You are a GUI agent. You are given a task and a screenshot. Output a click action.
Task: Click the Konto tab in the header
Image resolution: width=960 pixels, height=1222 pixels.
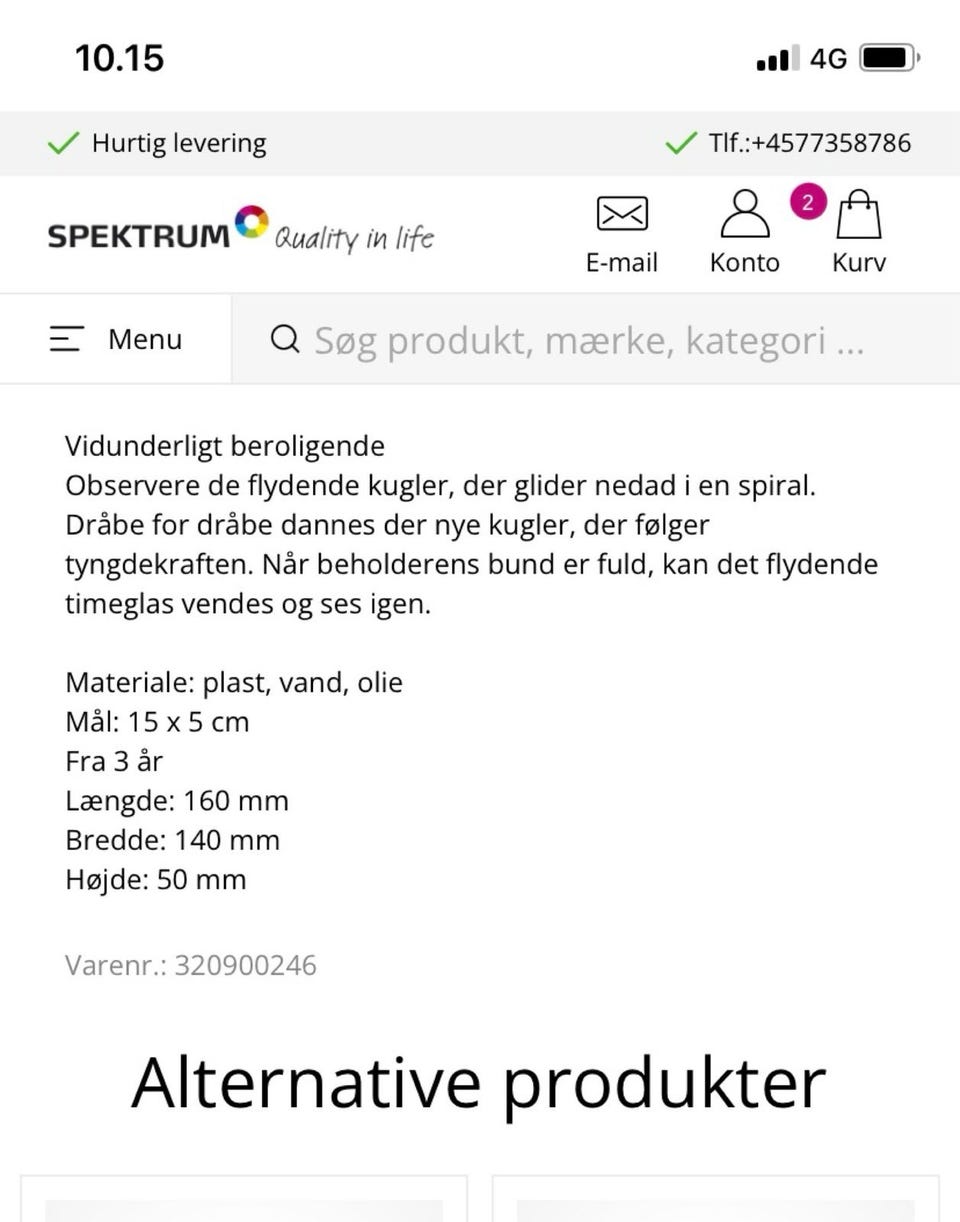(744, 262)
